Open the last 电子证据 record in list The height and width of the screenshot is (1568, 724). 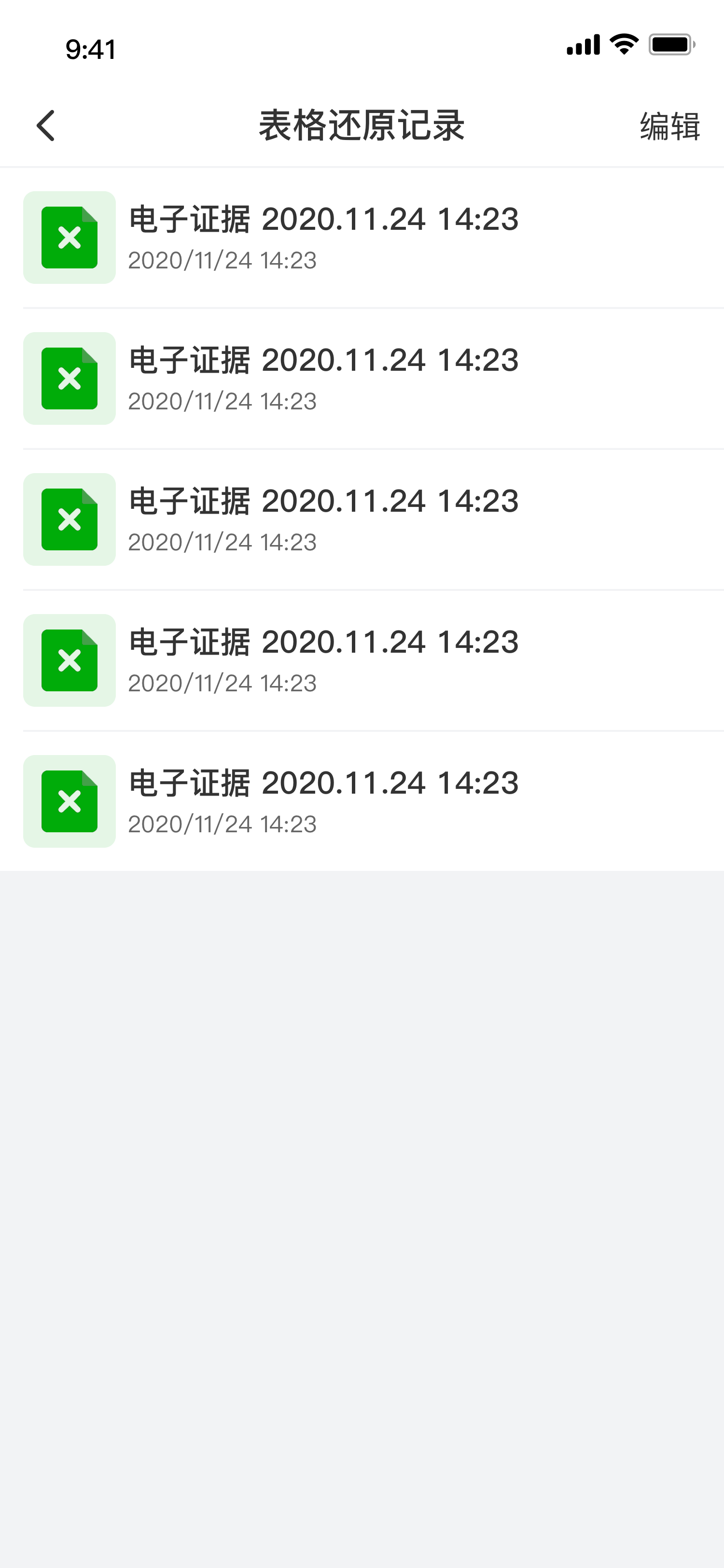point(362,801)
